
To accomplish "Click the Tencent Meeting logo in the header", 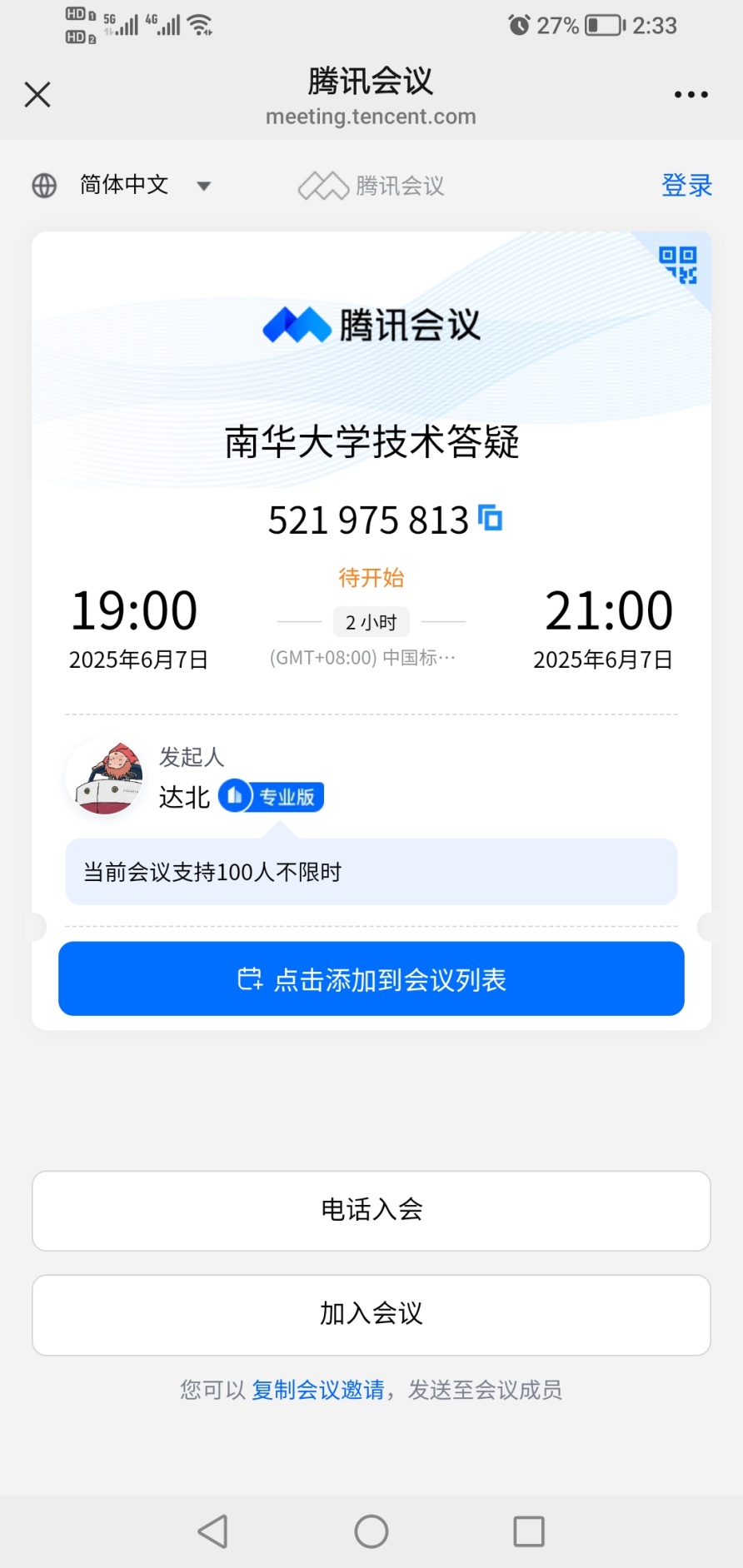I will tap(370, 186).
